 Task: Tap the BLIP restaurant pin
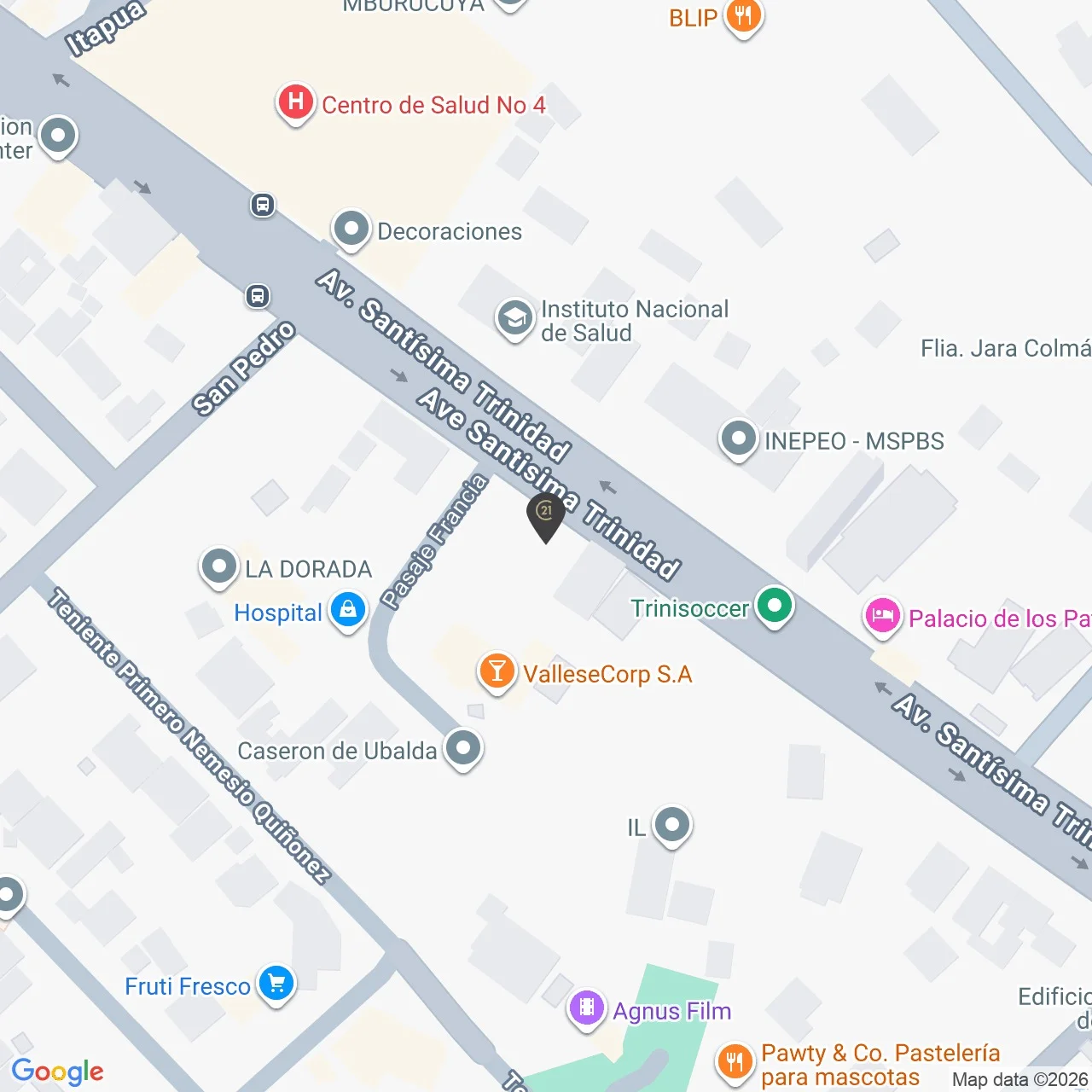pyautogui.click(x=742, y=16)
